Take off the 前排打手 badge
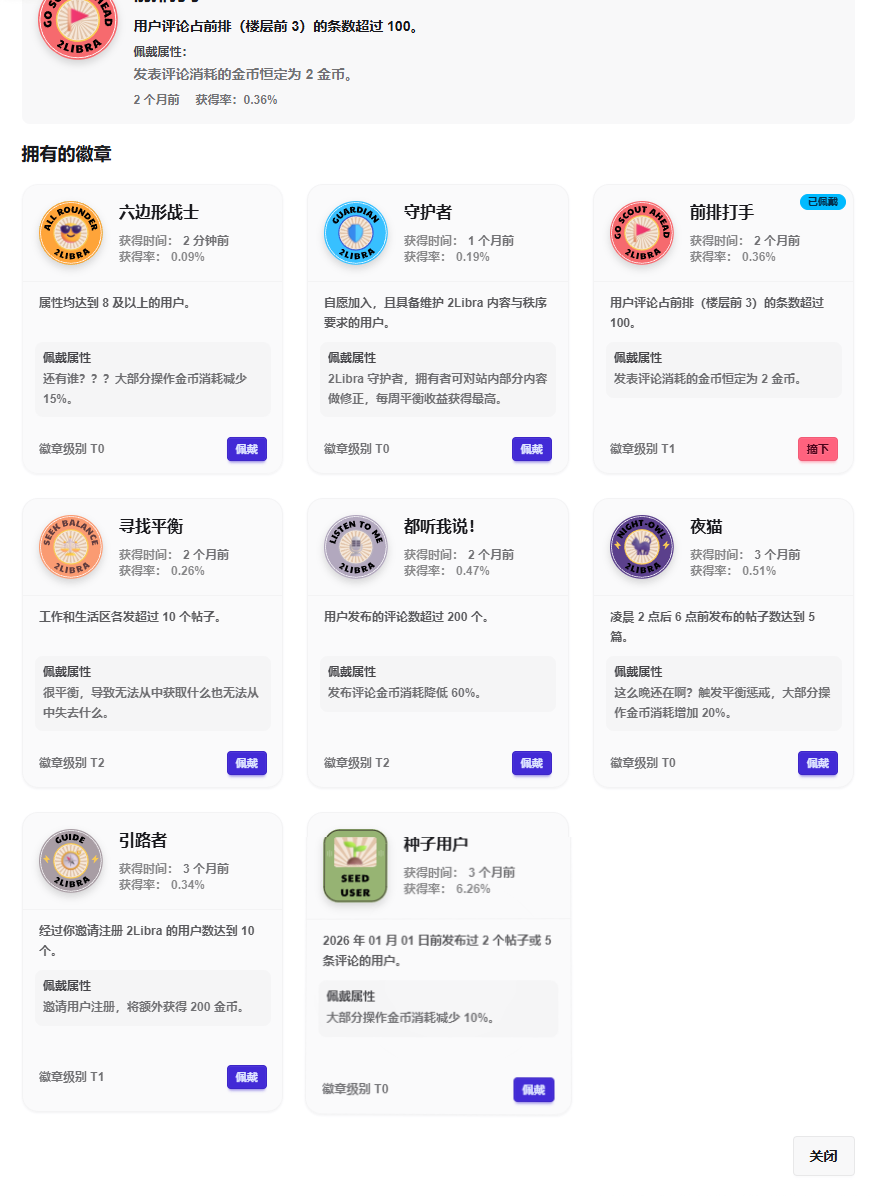This screenshot has height=1196, width=881. click(817, 449)
